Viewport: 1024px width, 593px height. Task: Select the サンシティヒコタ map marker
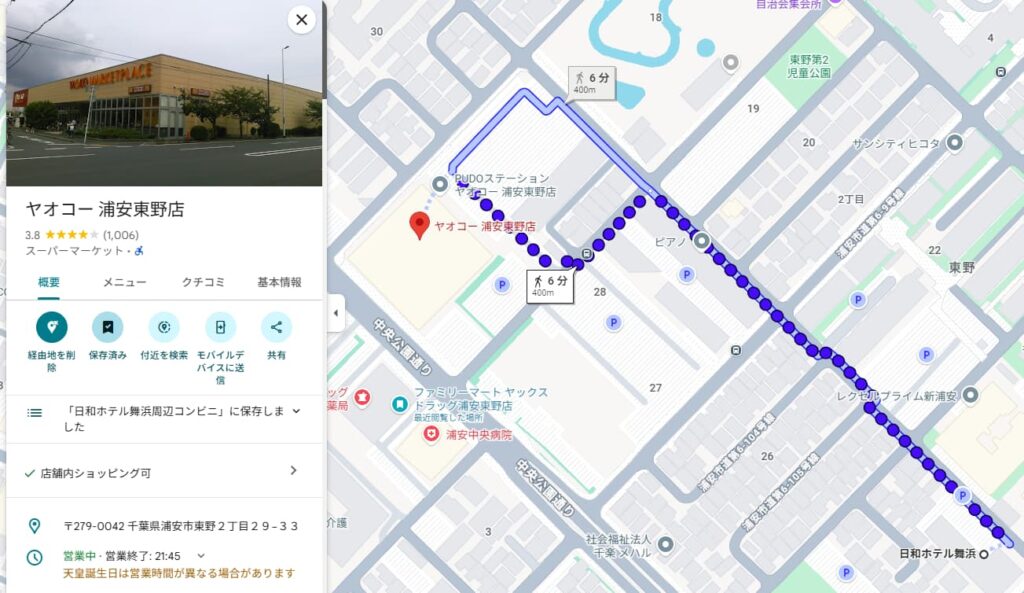coord(954,143)
